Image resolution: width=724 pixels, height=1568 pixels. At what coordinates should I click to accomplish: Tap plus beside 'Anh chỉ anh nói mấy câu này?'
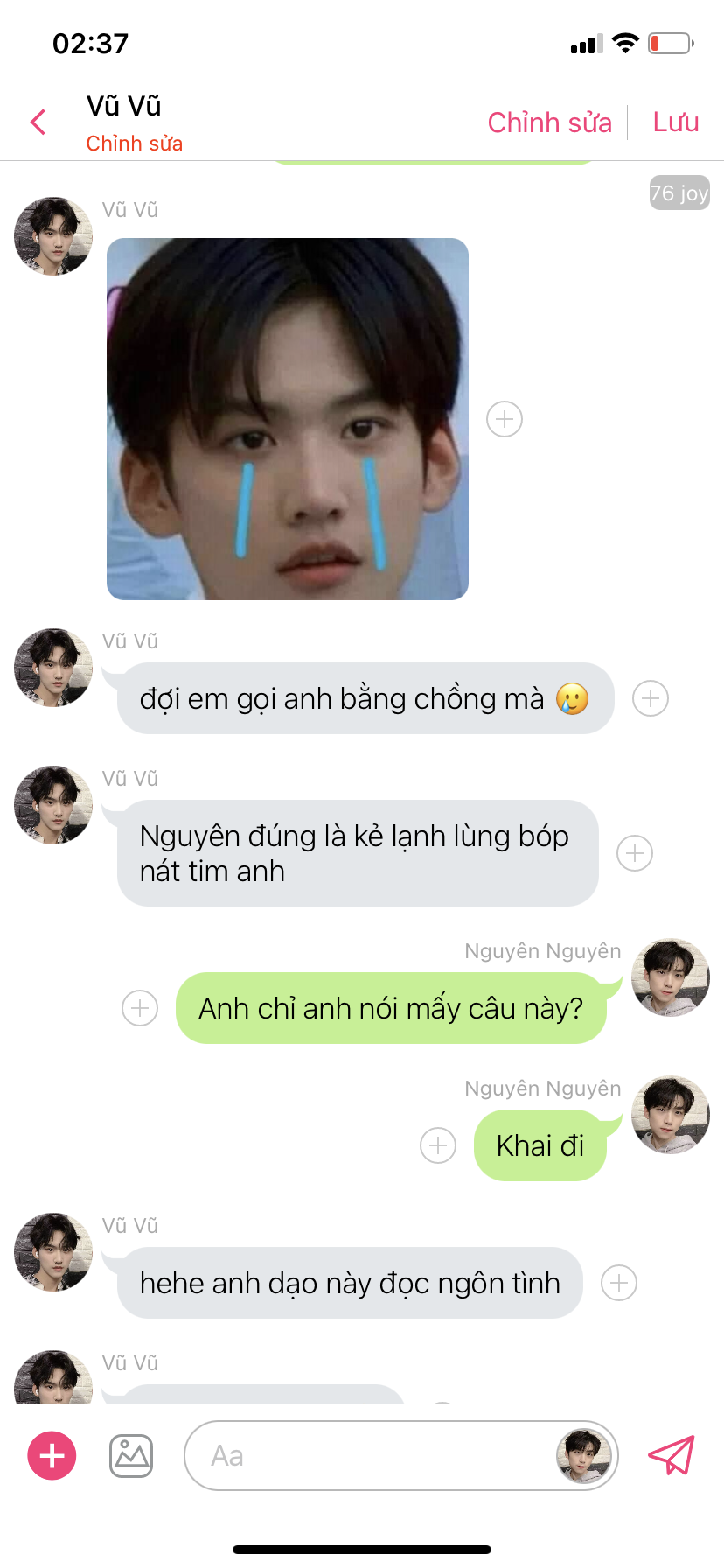coord(140,1008)
